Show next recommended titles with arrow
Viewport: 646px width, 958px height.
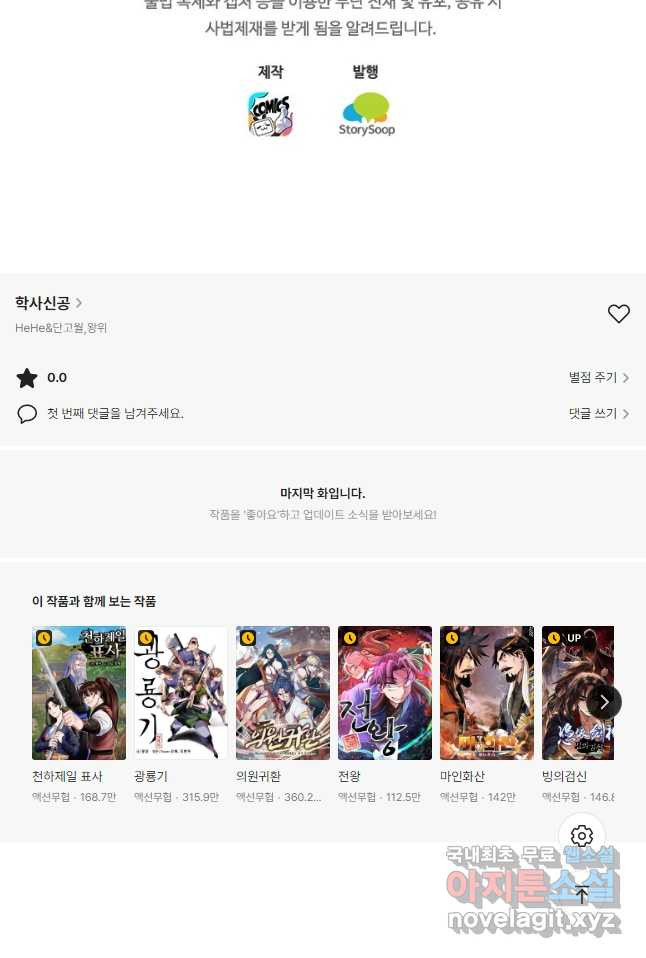click(x=604, y=702)
